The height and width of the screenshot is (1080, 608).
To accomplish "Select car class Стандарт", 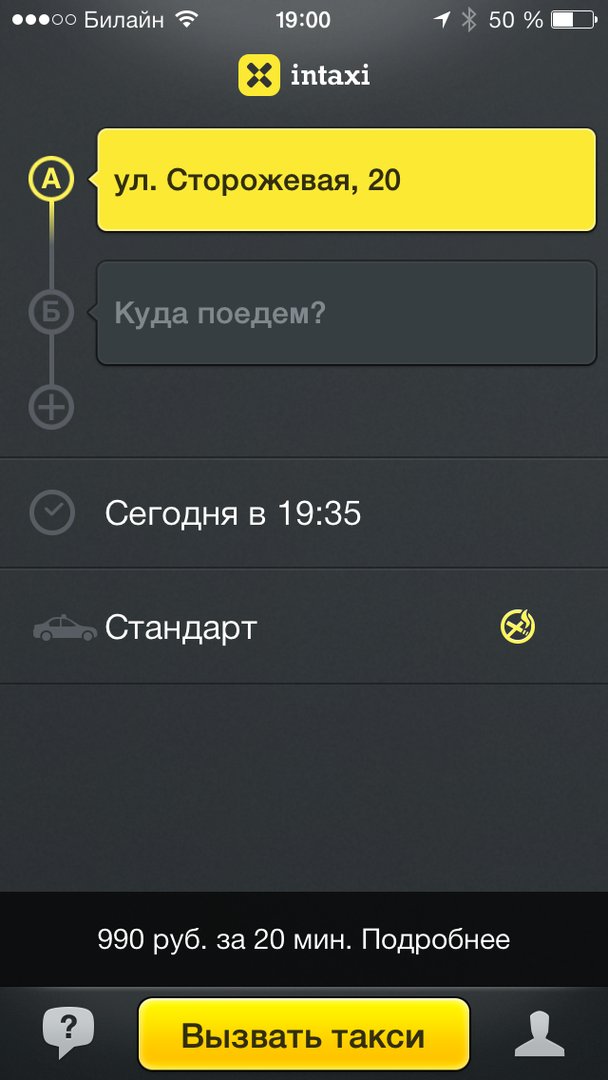I will (181, 628).
